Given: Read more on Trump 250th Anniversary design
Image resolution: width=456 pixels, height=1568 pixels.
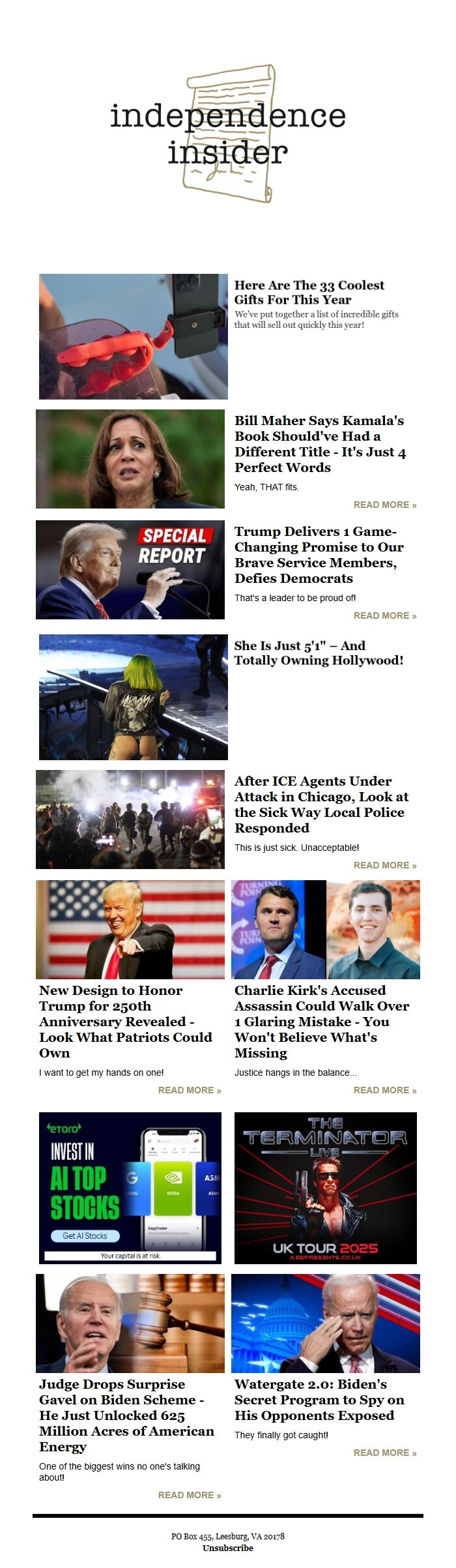Looking at the screenshot, I should point(189,1090).
